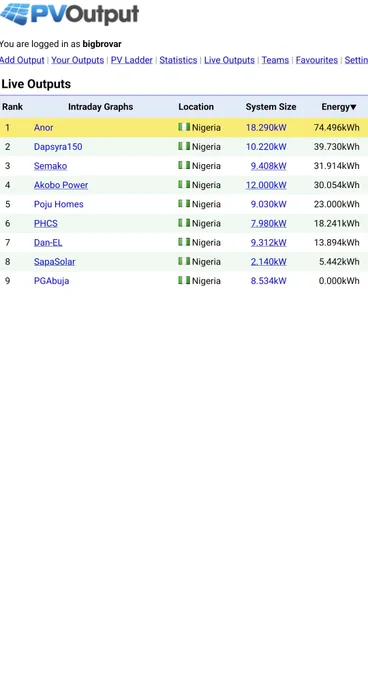Sort by the System Size header
This screenshot has width=368, height=680.
(x=271, y=107)
